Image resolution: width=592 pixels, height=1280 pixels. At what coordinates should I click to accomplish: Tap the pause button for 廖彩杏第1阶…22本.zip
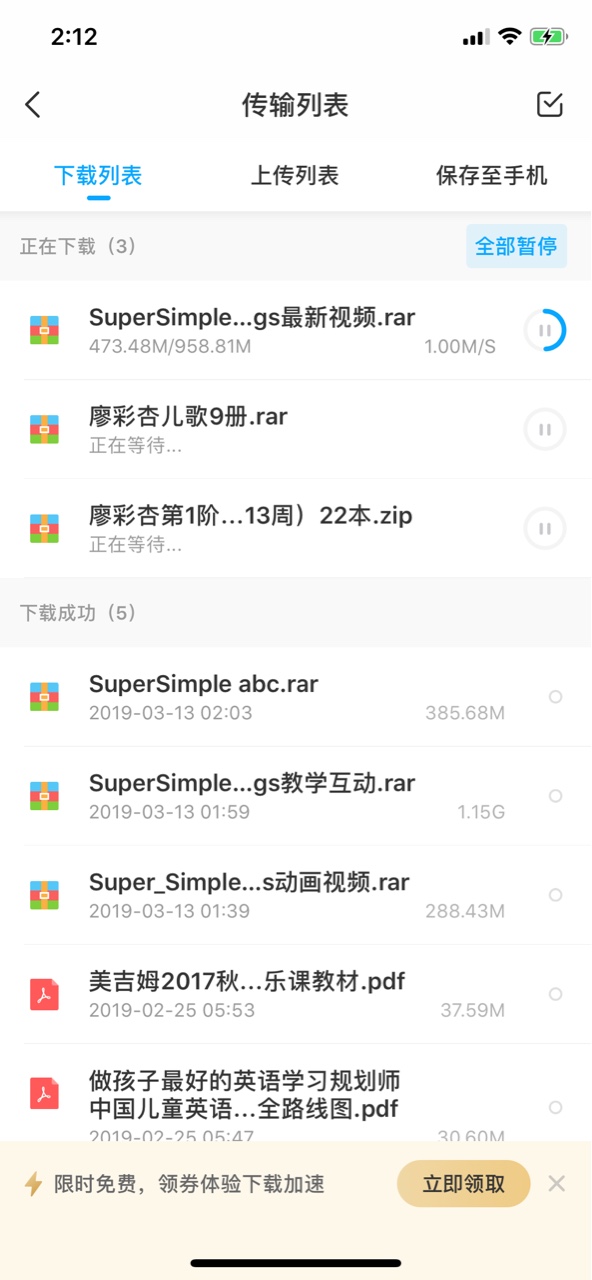(x=545, y=529)
